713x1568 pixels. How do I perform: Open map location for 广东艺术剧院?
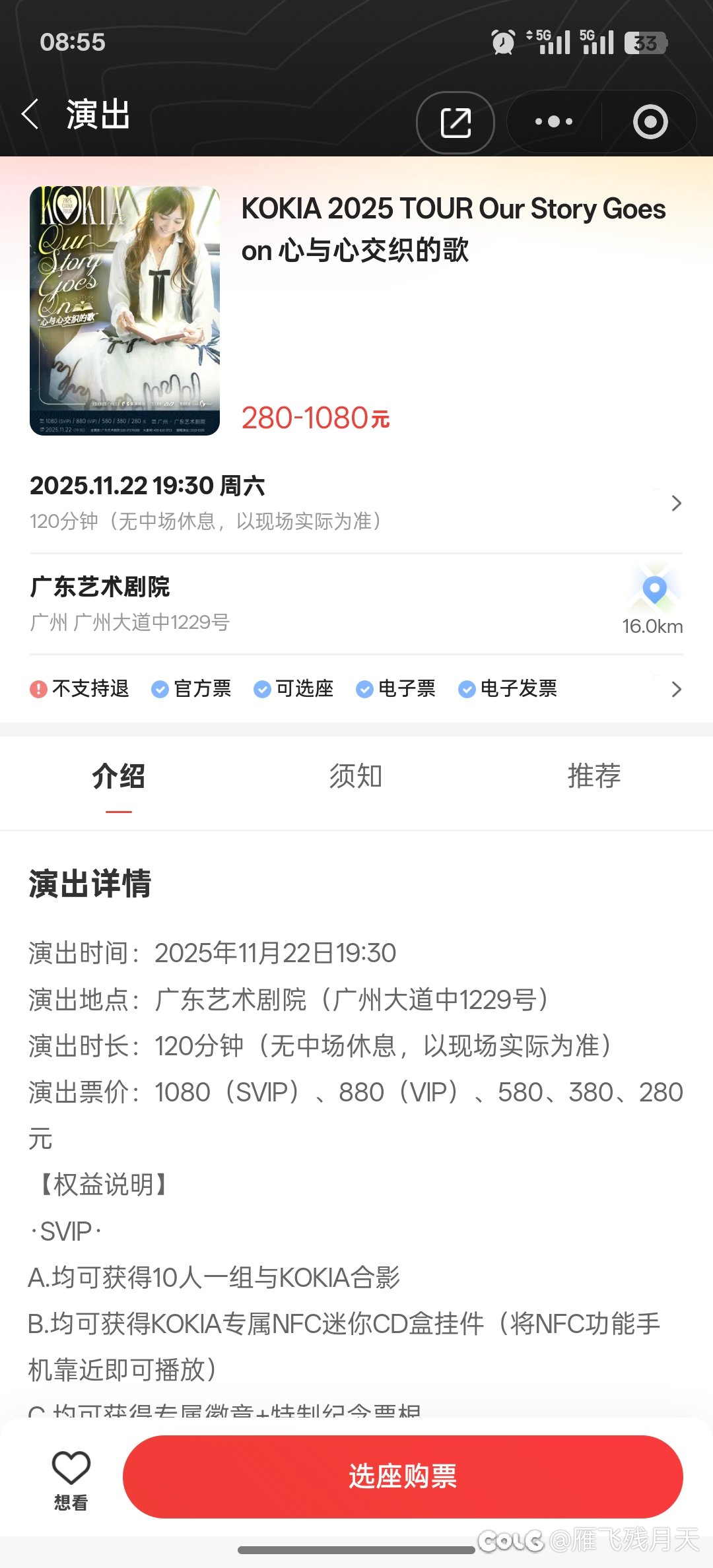click(x=654, y=591)
